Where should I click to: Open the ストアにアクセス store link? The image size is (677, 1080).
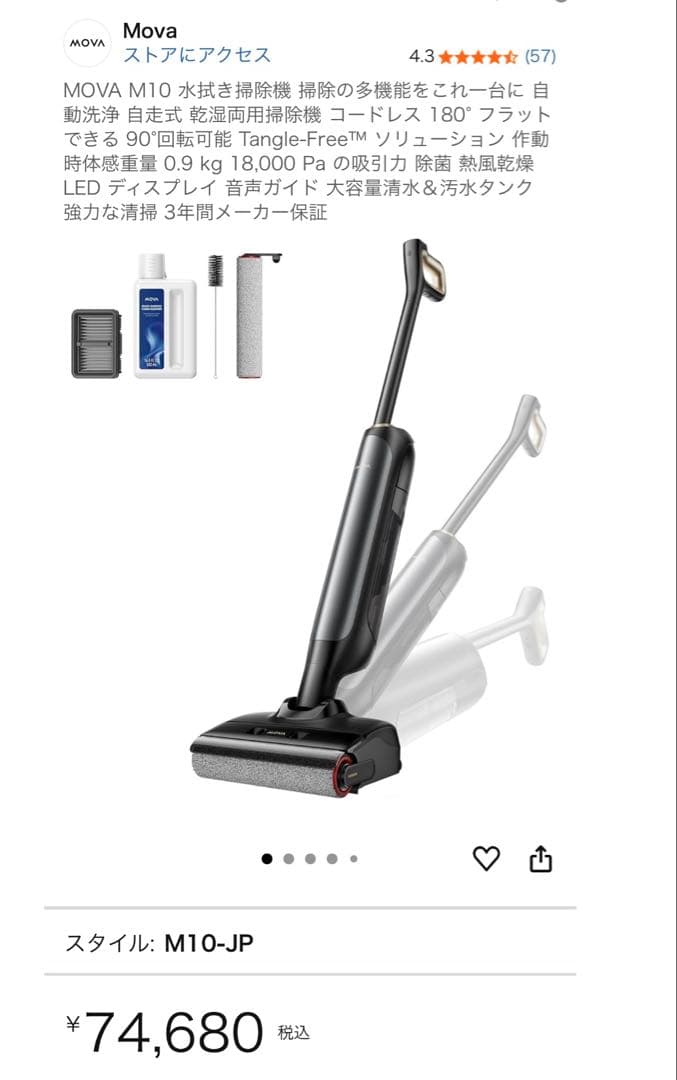point(197,55)
